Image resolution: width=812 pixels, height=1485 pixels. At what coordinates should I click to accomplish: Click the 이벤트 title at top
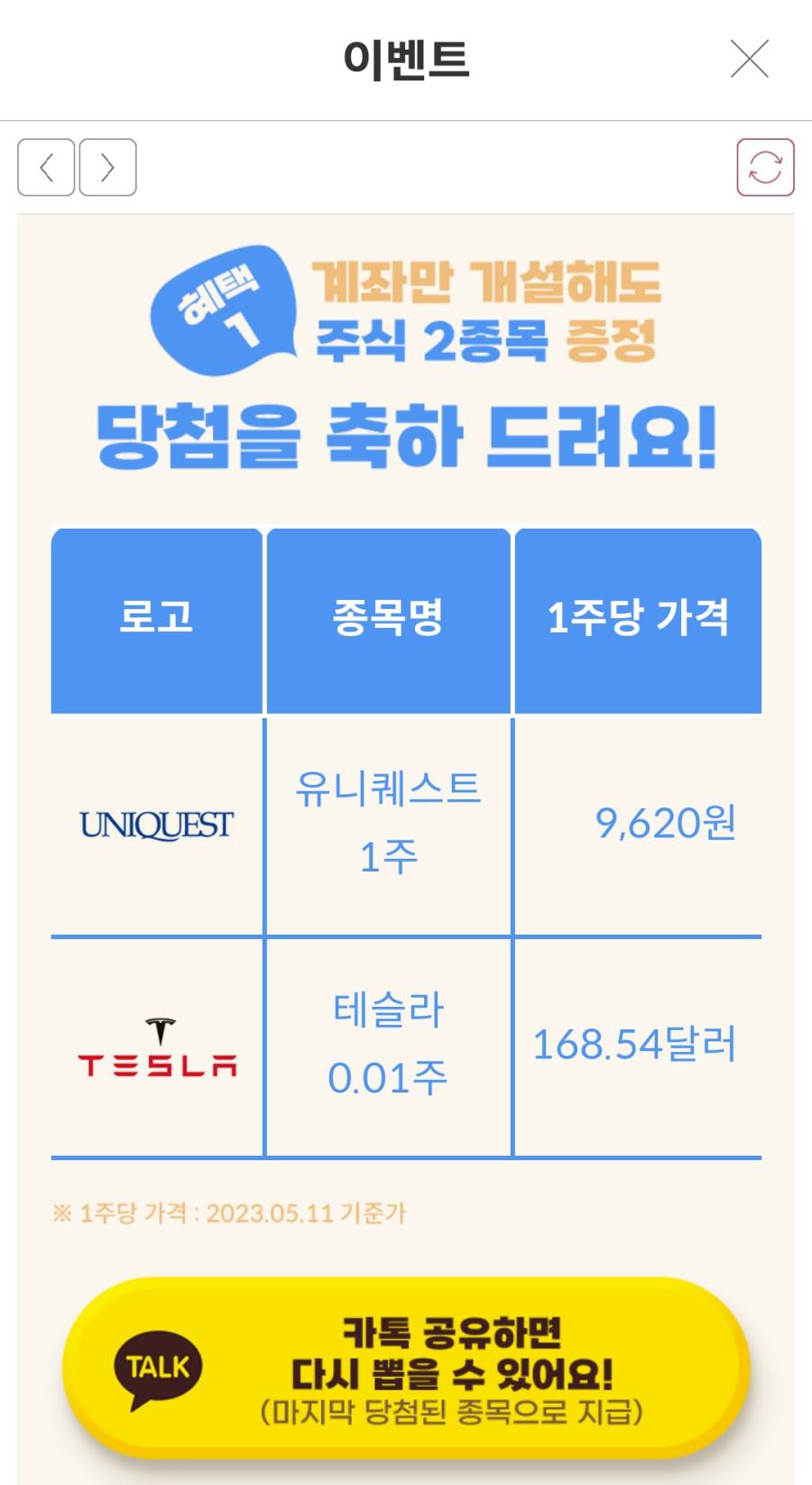point(406,61)
